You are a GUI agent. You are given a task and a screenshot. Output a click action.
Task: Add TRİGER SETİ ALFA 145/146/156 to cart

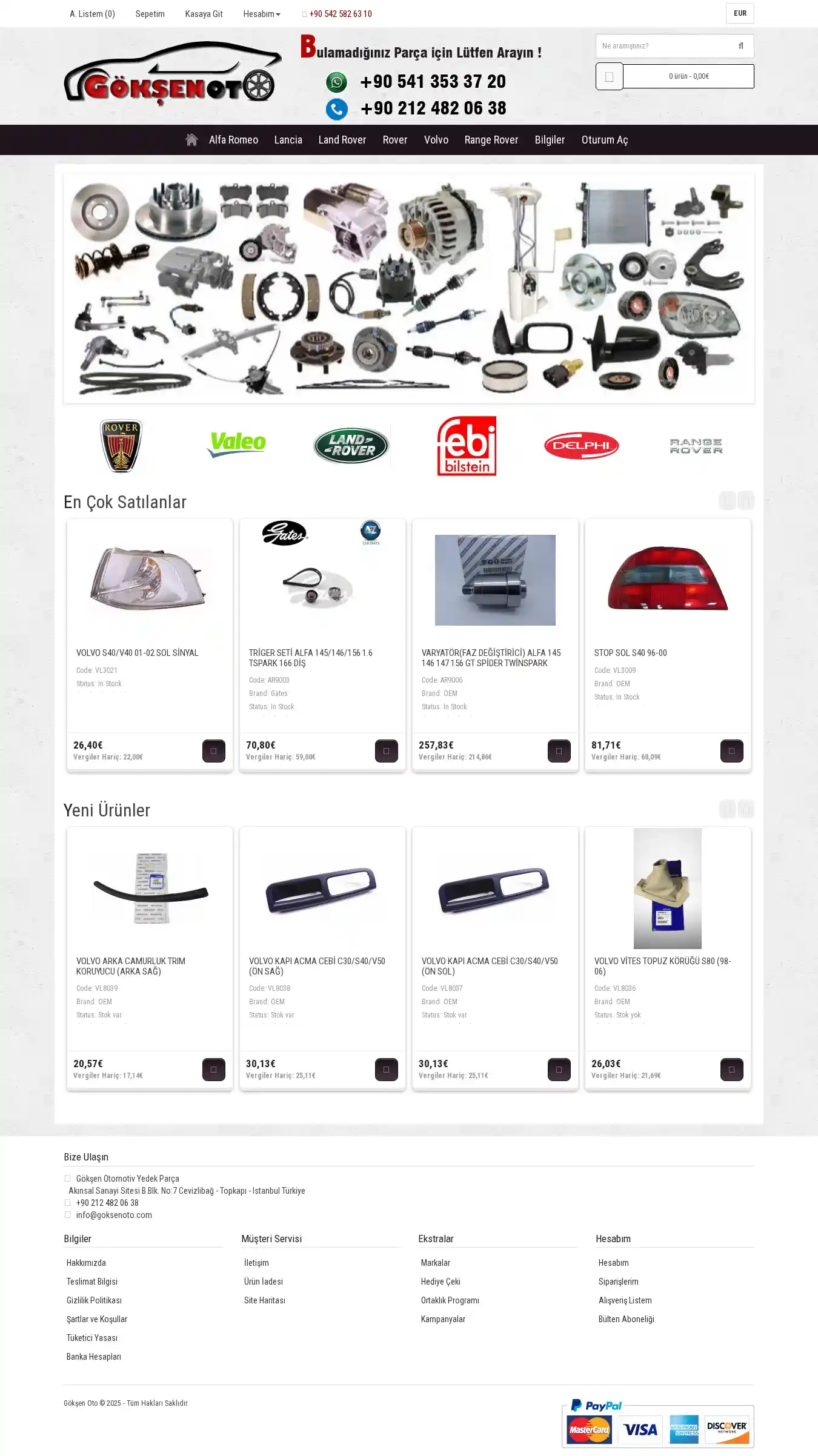[x=386, y=751]
